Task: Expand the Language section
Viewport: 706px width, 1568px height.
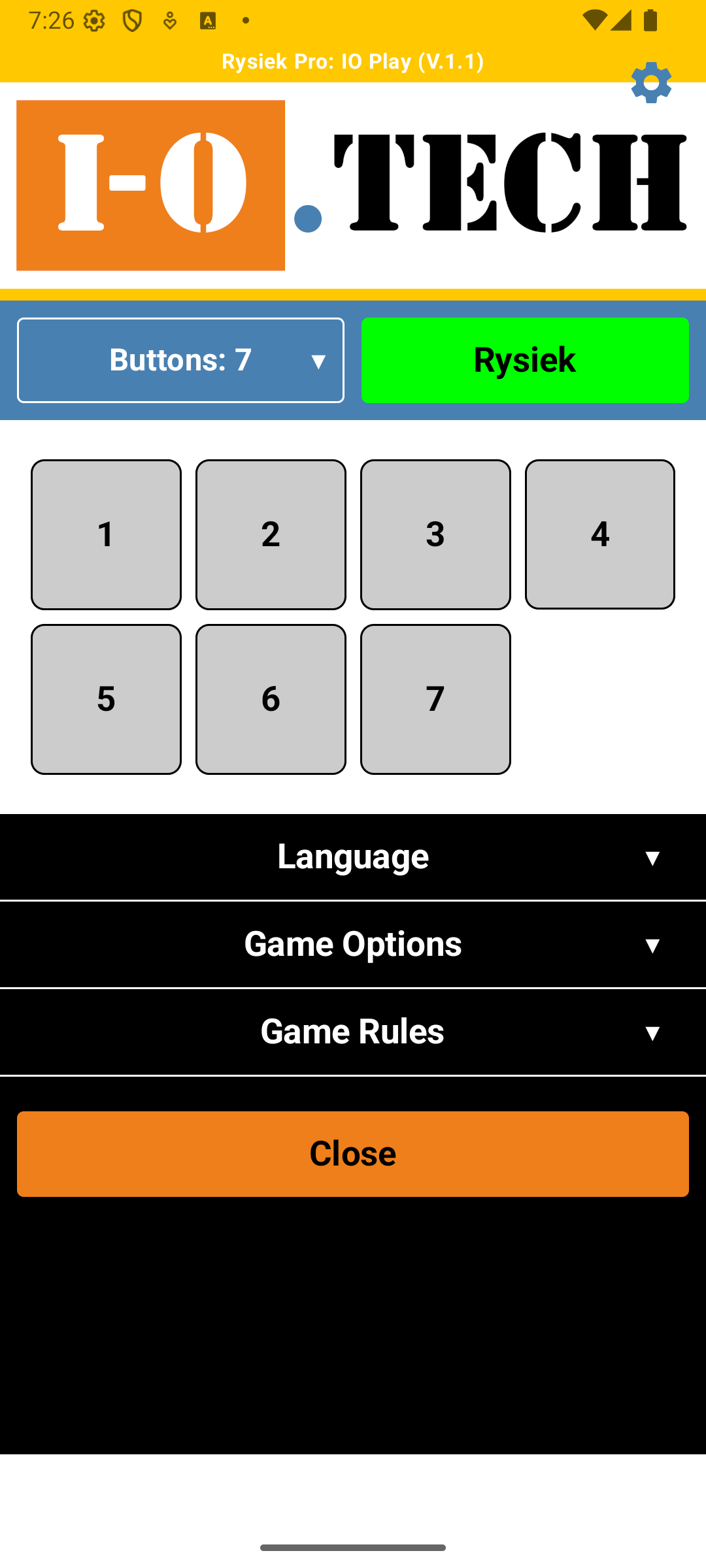Action: tap(353, 857)
